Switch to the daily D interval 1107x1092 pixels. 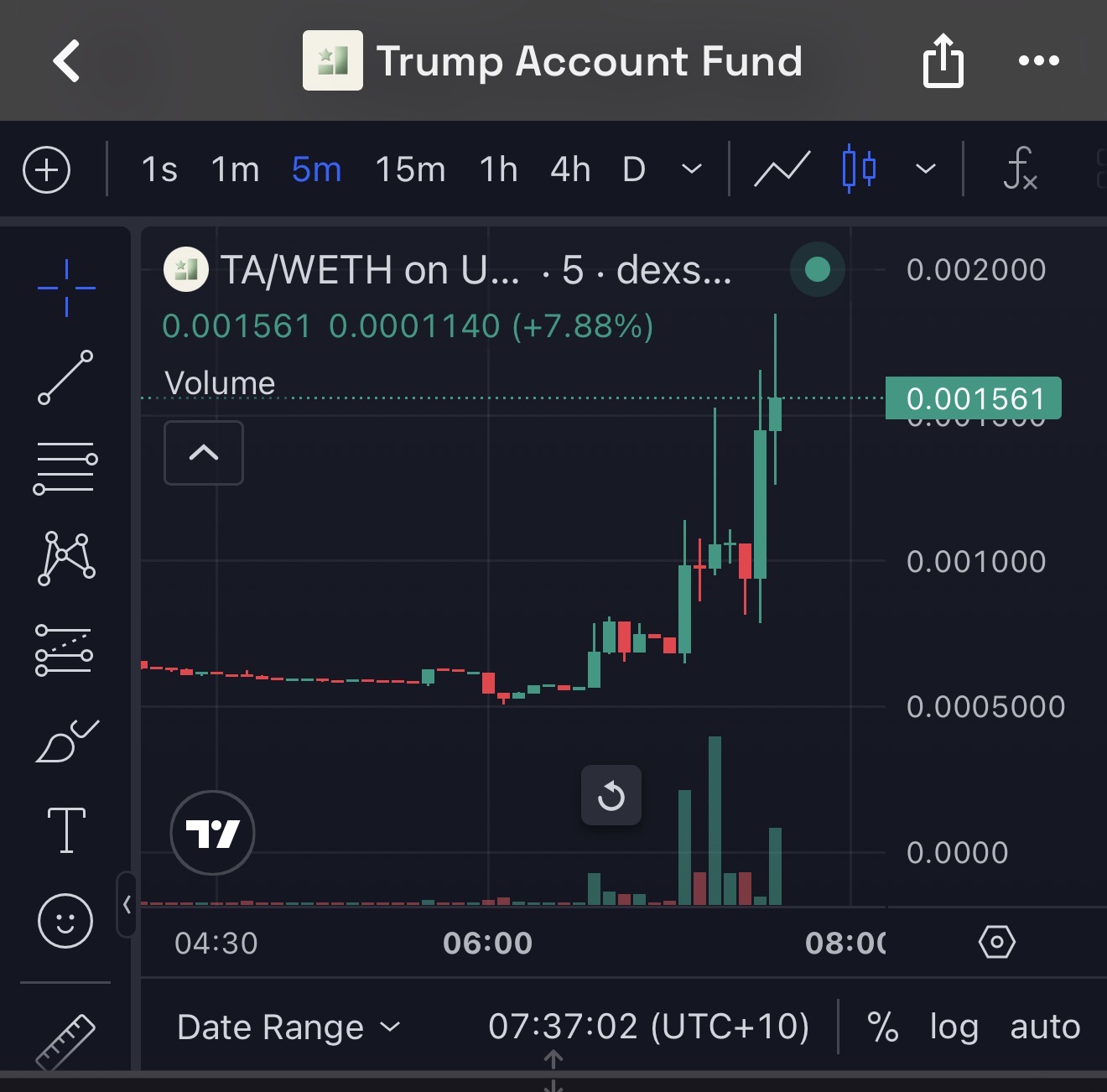634,169
